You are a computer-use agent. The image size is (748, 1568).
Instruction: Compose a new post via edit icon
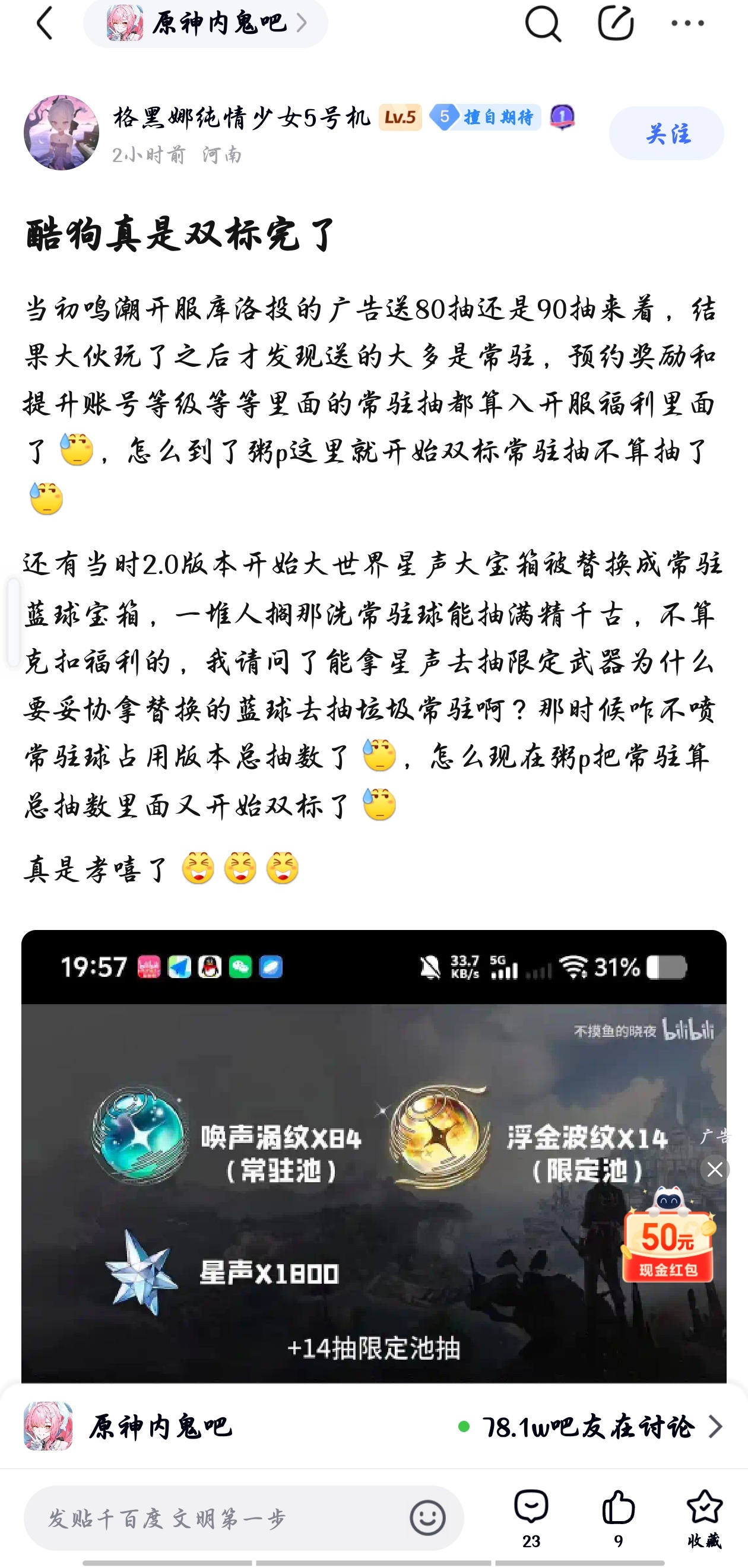click(x=616, y=24)
